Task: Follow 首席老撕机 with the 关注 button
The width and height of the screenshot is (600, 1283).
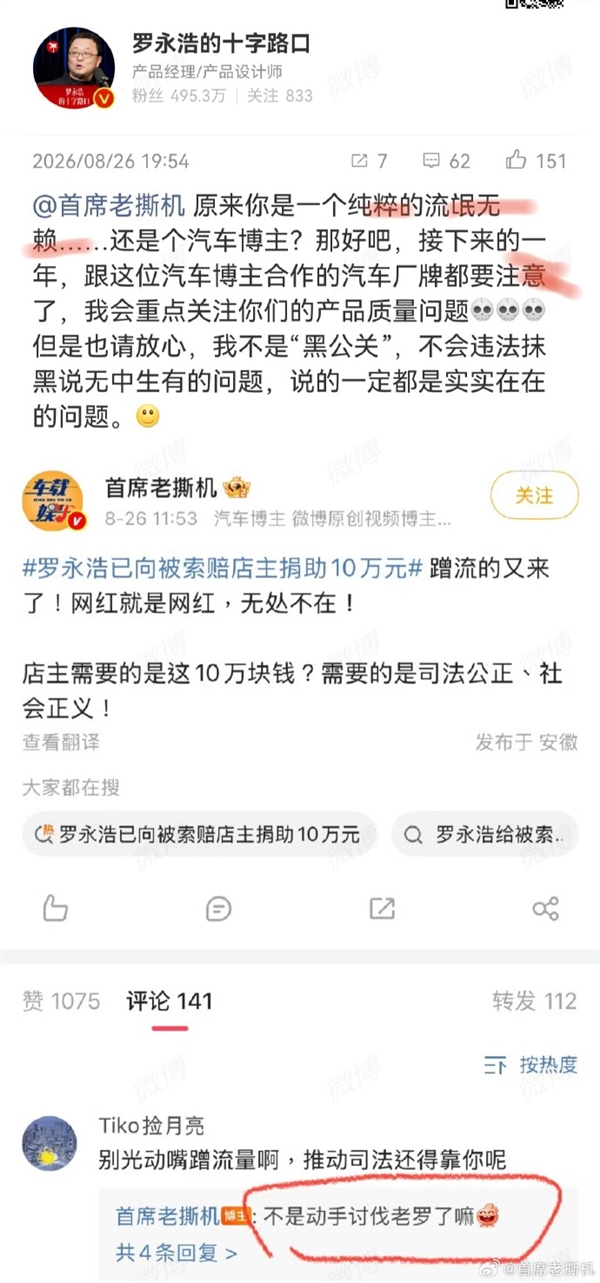Action: pyautogui.click(x=533, y=495)
